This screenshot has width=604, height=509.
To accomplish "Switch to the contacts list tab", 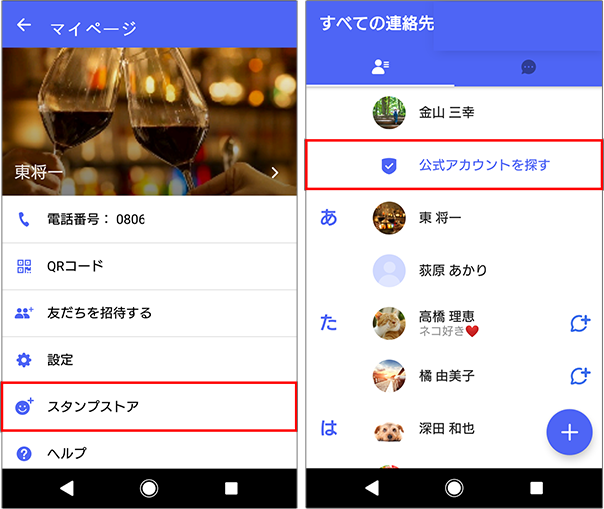I will point(379,67).
